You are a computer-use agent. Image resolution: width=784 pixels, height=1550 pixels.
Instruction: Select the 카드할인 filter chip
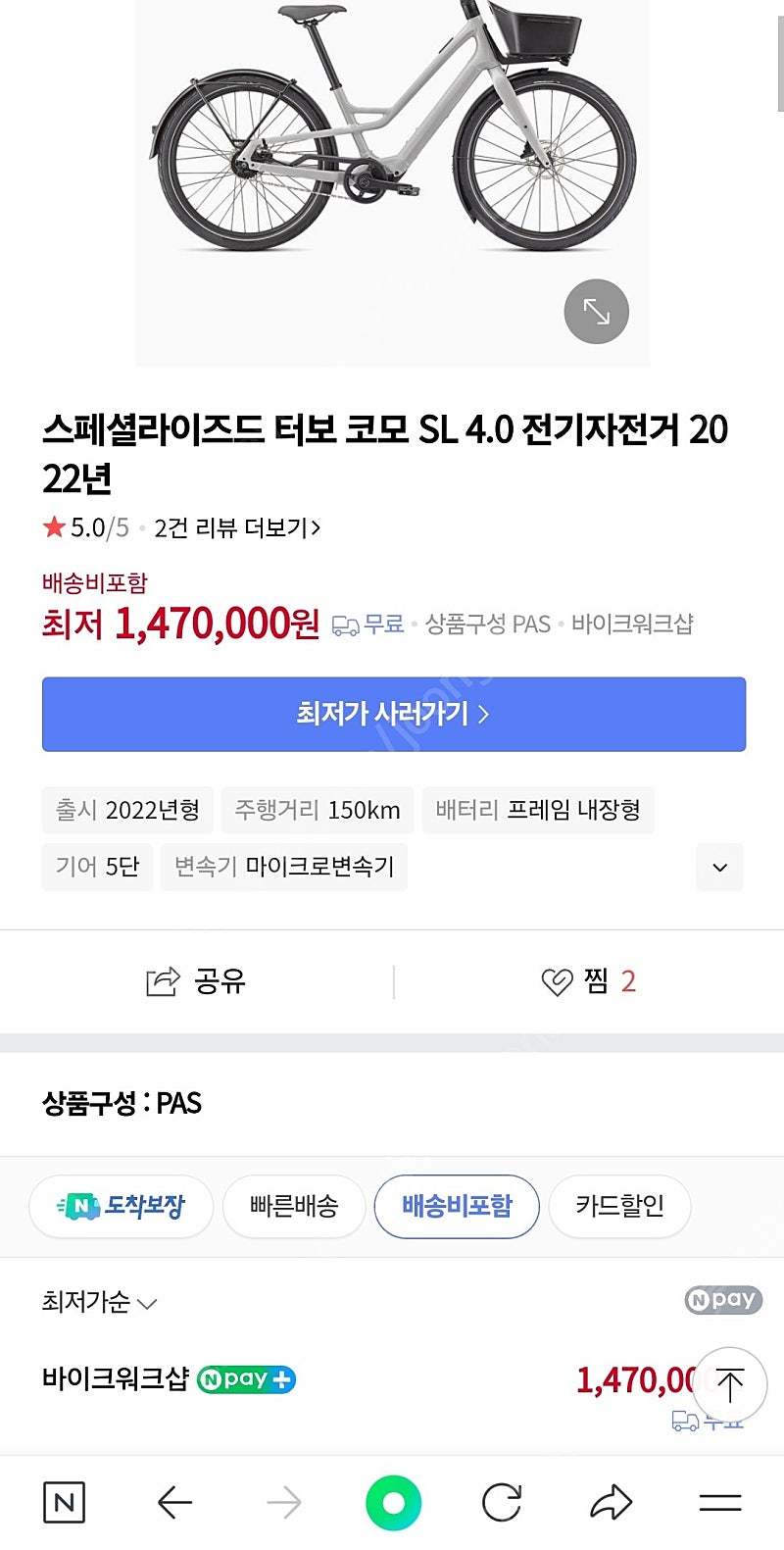click(x=620, y=1207)
